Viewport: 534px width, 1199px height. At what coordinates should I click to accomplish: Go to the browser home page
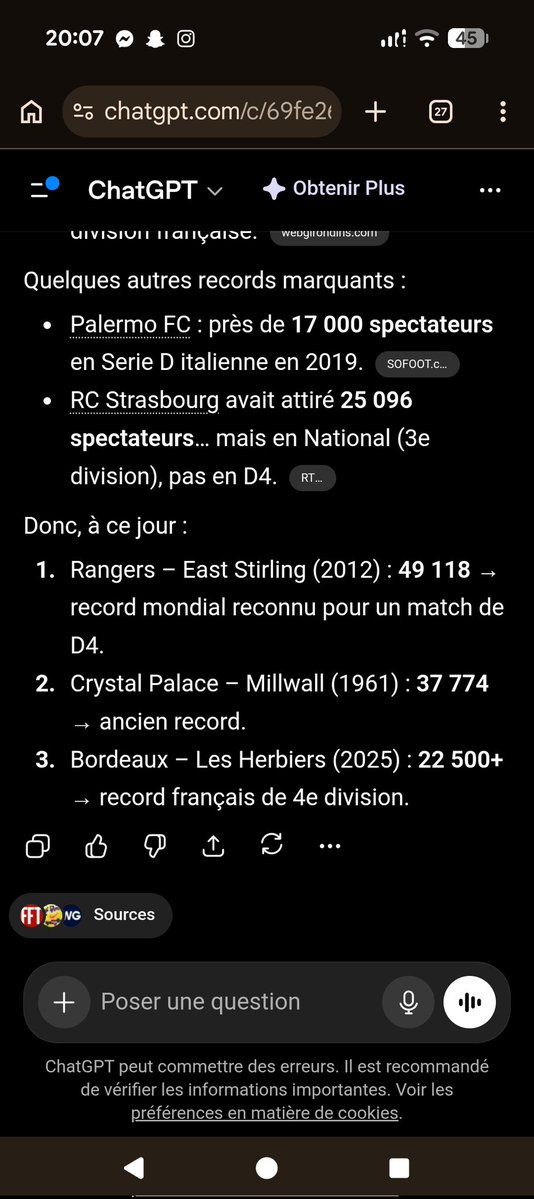(31, 112)
